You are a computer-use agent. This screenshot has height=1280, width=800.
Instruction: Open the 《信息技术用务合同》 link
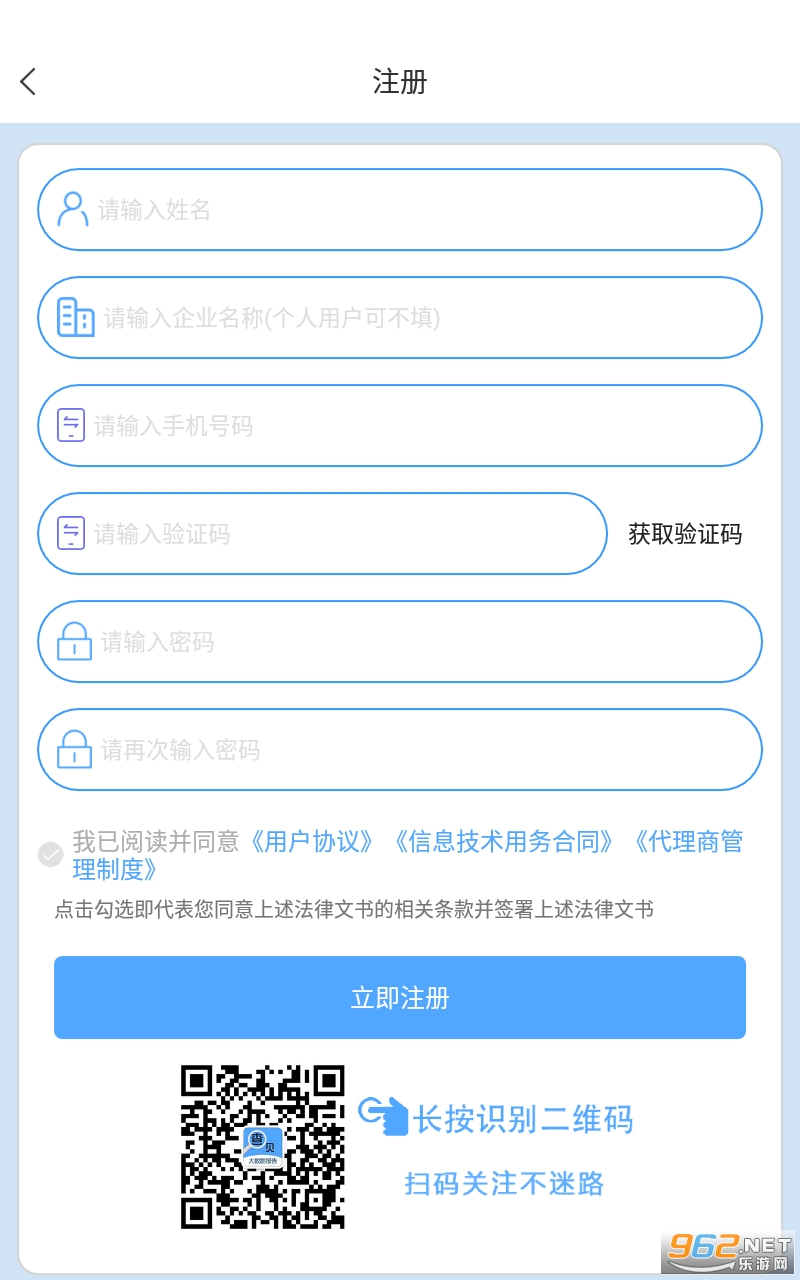pos(504,841)
